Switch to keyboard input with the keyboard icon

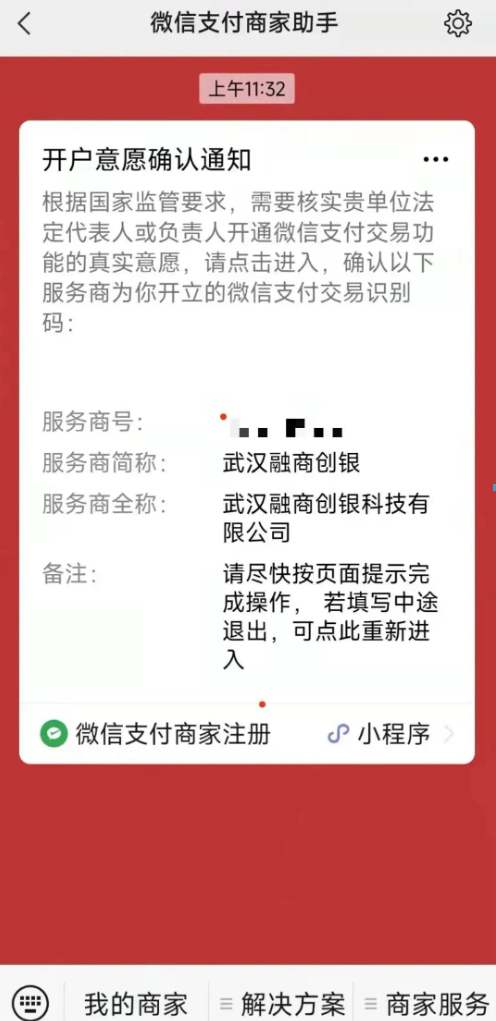(x=31, y=1003)
